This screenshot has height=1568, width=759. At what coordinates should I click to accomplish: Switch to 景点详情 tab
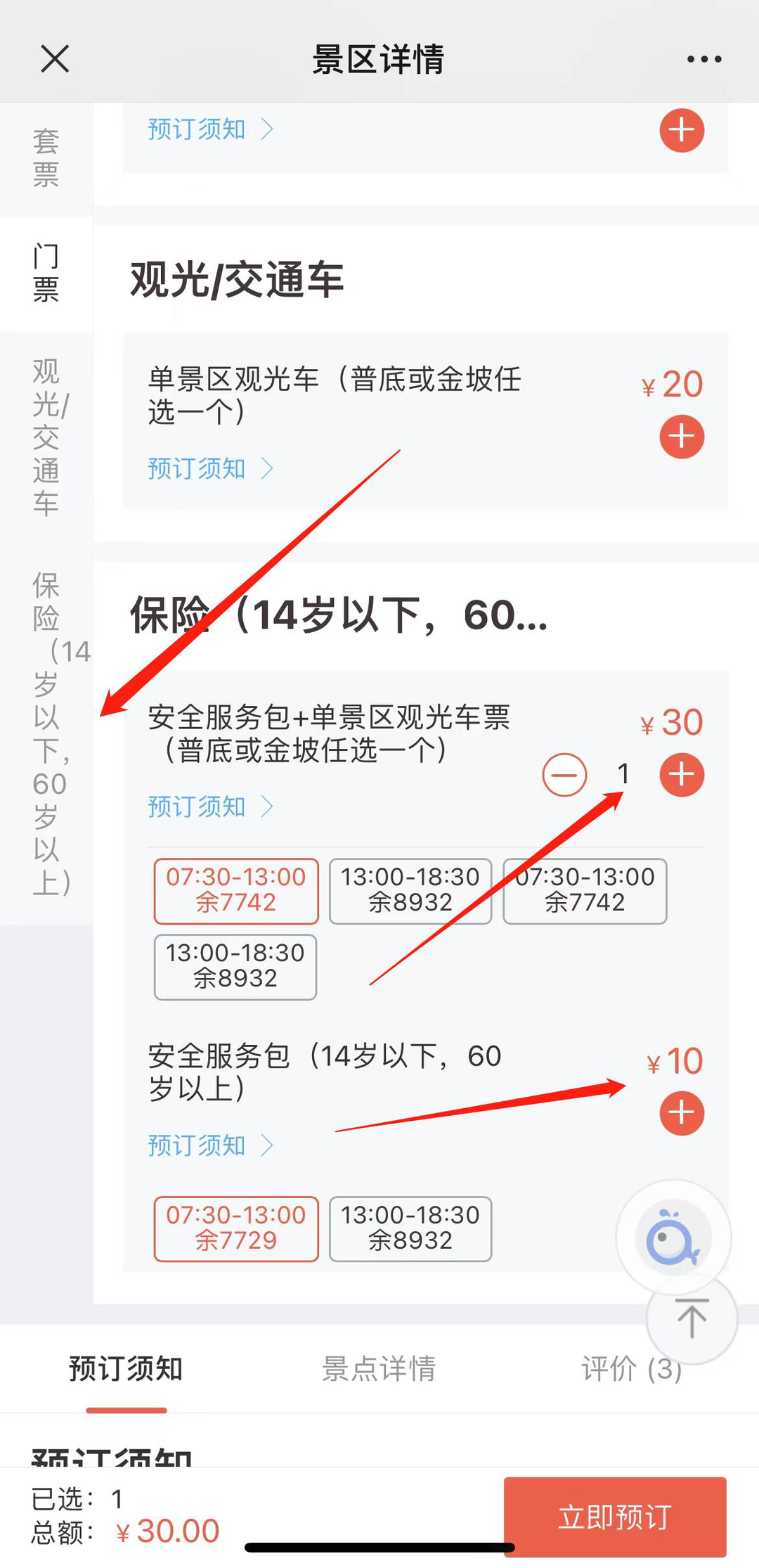379,1368
